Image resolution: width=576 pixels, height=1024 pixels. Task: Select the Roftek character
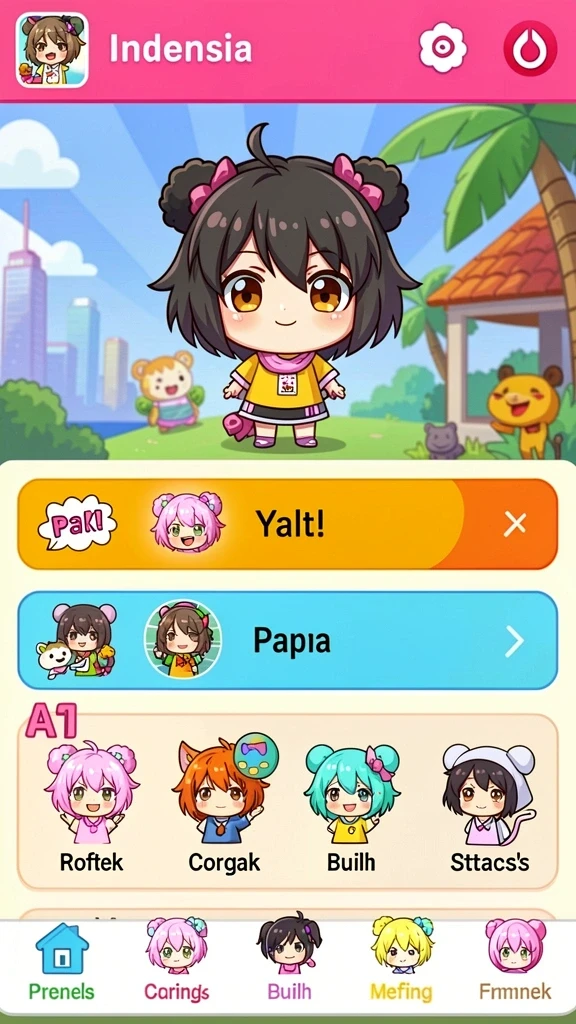point(91,808)
